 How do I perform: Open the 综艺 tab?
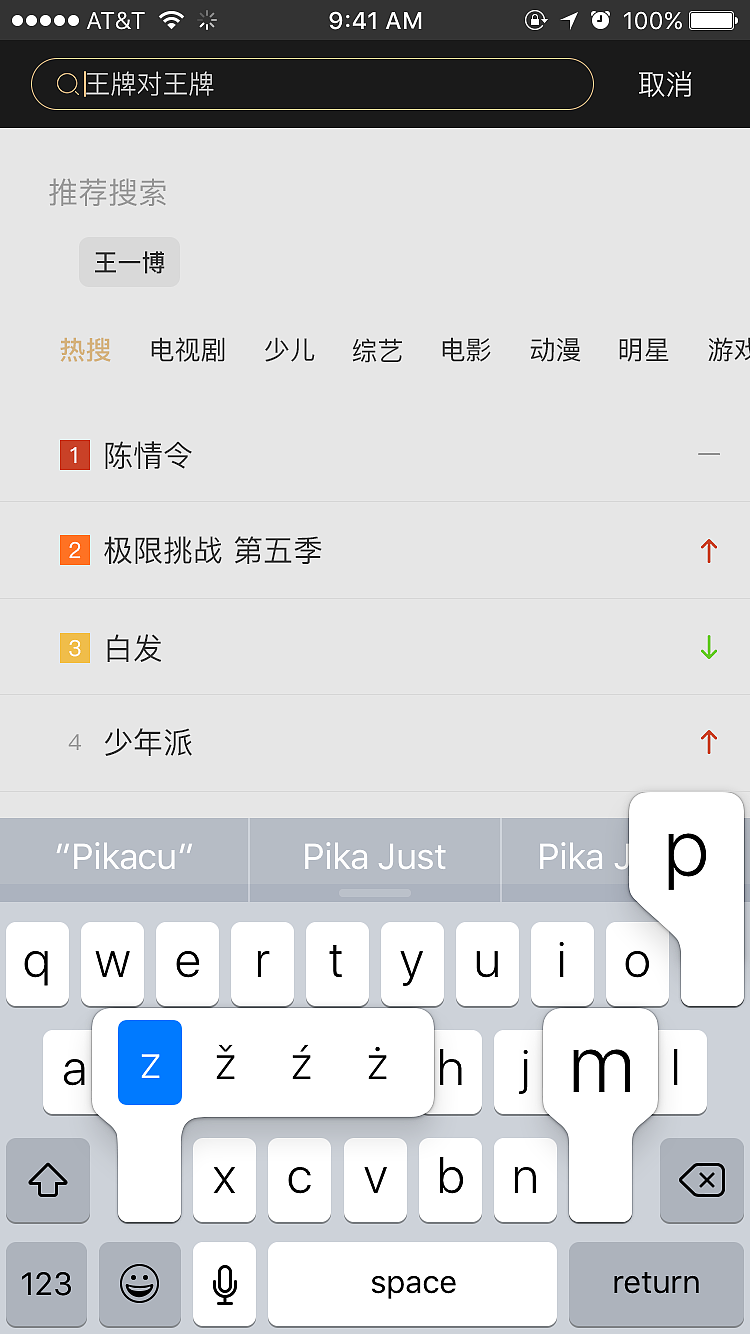tap(377, 350)
